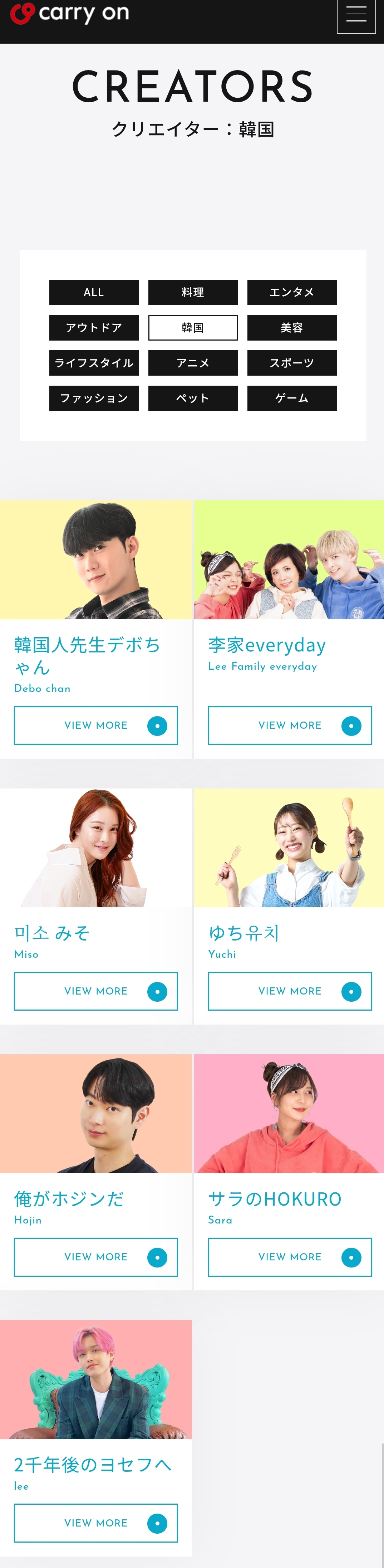View more about Debo chan

point(96,725)
